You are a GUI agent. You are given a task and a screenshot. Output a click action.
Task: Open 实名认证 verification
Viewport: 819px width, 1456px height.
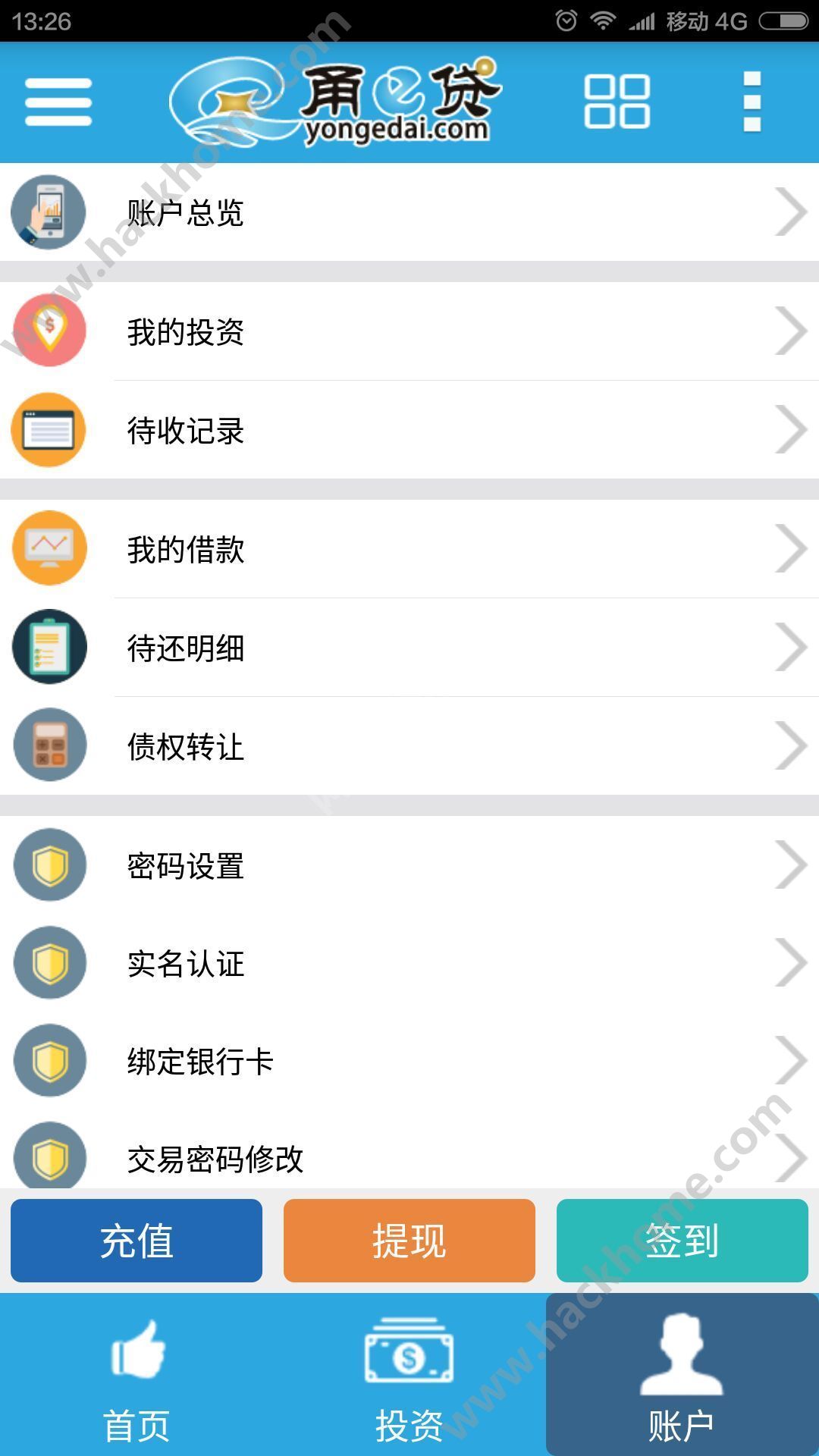tap(409, 963)
